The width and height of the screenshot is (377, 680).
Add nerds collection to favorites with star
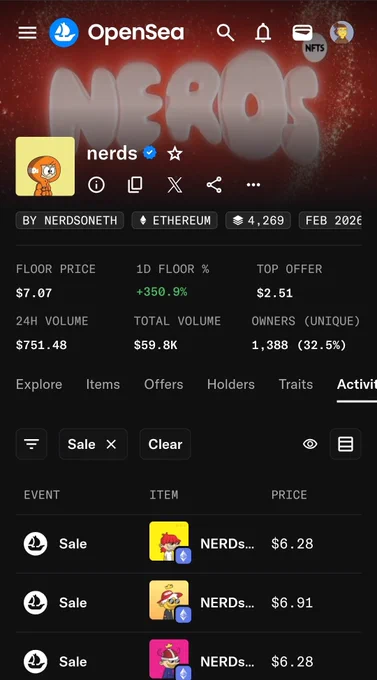[175, 153]
